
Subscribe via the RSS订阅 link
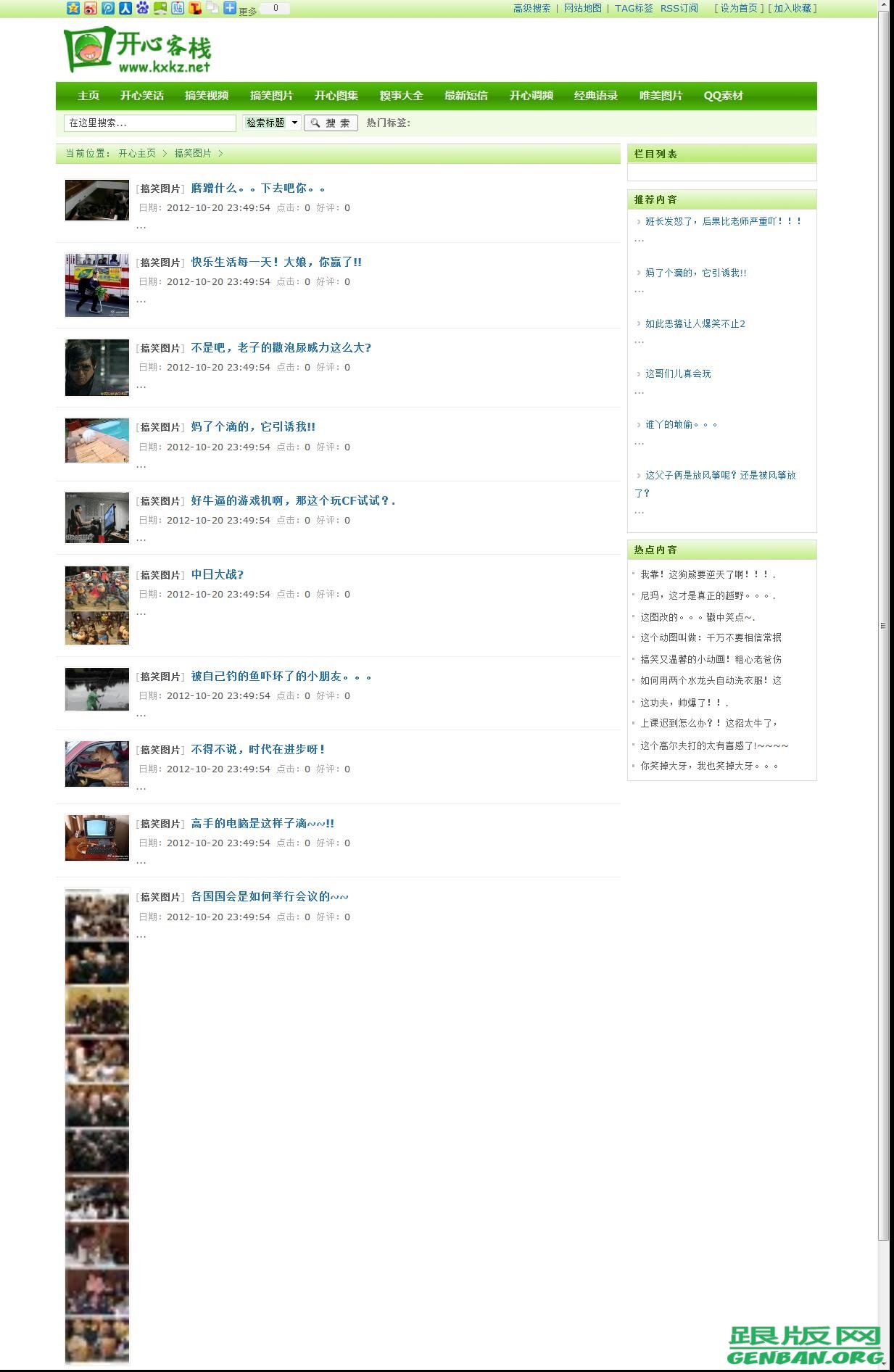point(679,9)
